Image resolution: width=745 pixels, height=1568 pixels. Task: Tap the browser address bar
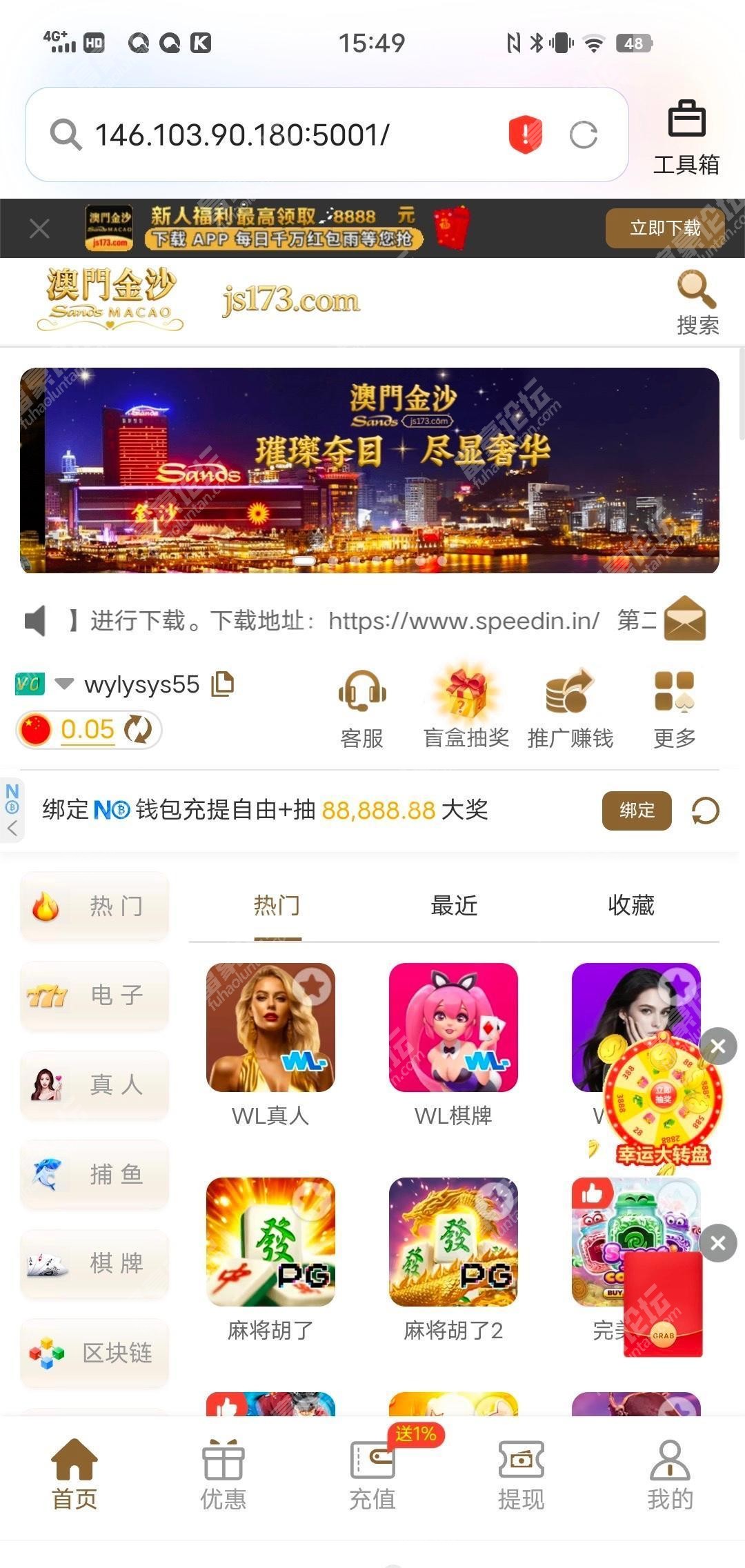click(x=276, y=135)
